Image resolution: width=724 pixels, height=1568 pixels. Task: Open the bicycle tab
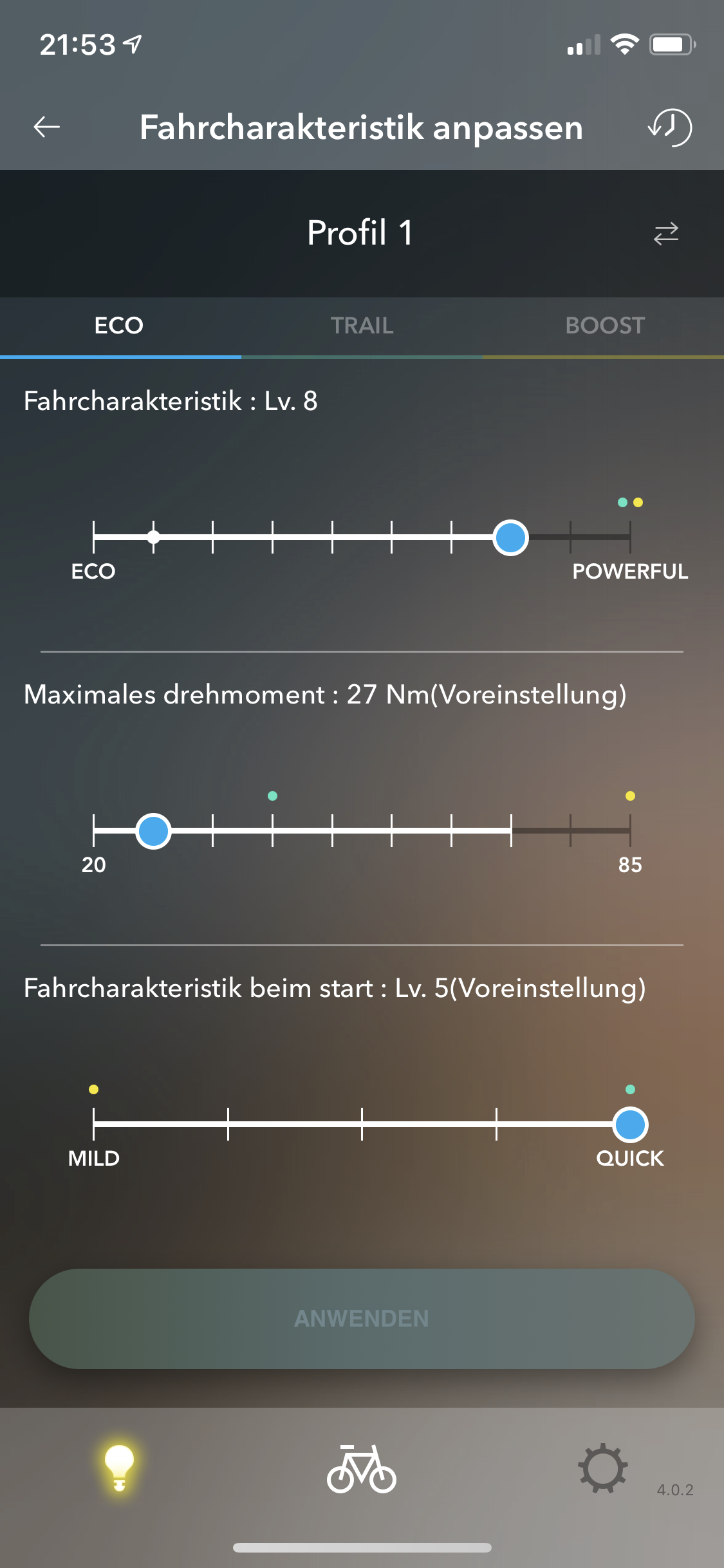click(x=362, y=1469)
